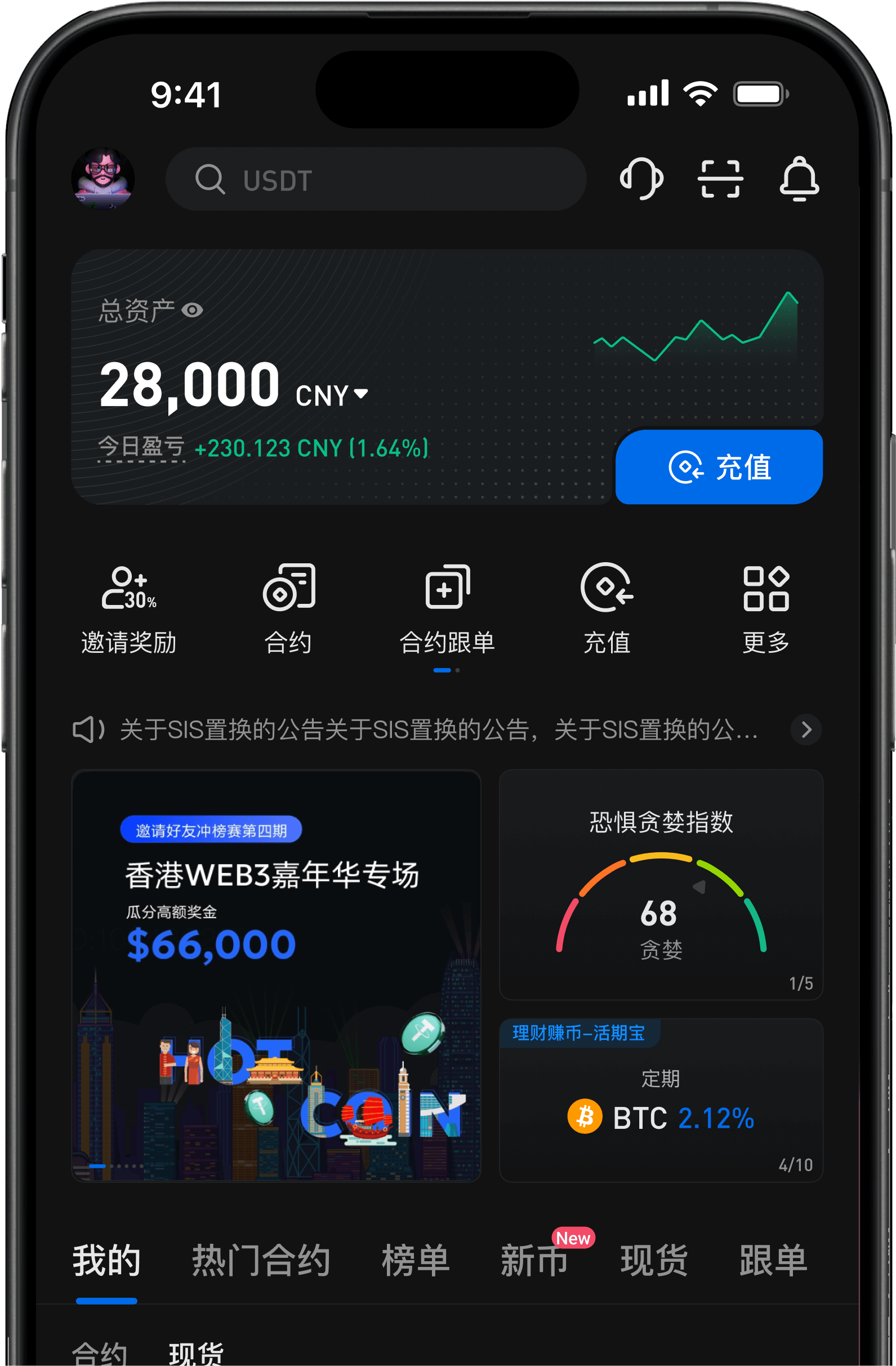Open 邀请奖励 invite rewards shortcut
This screenshot has height=1366, width=896.
tap(128, 609)
